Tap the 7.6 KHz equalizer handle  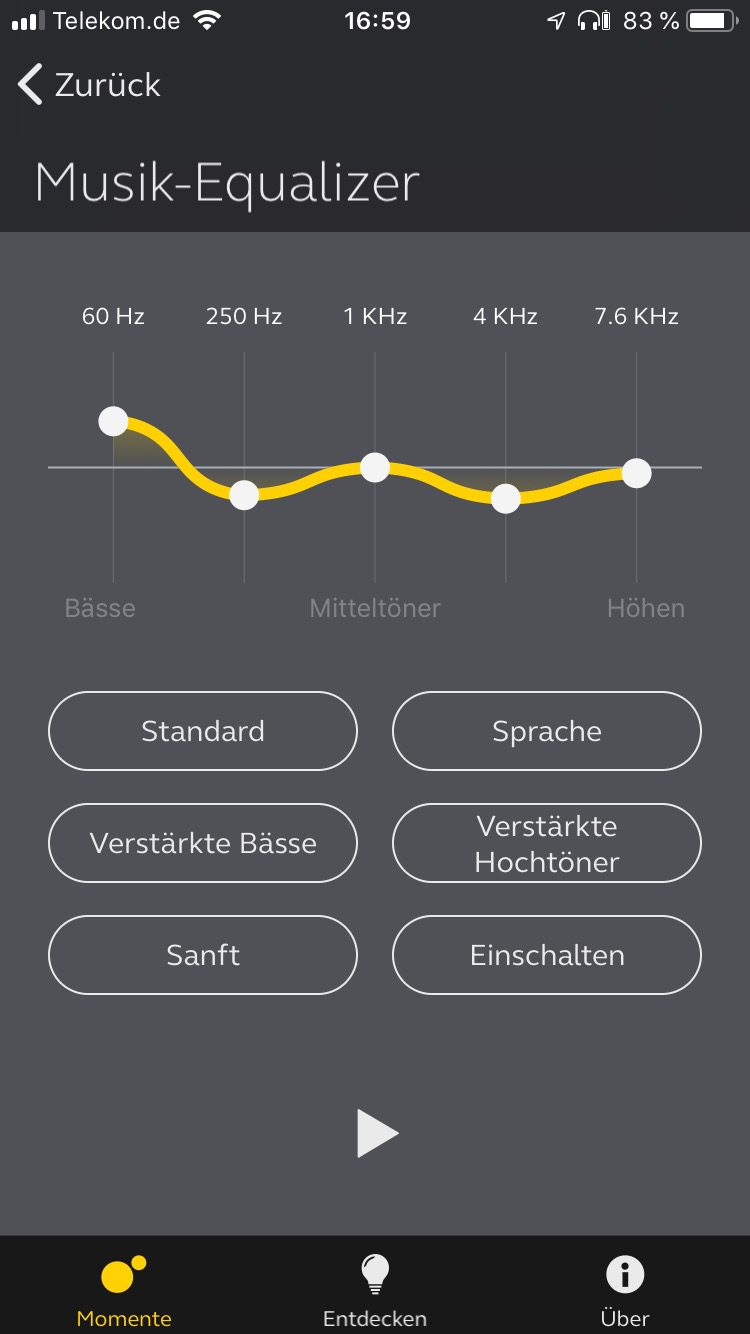[637, 473]
